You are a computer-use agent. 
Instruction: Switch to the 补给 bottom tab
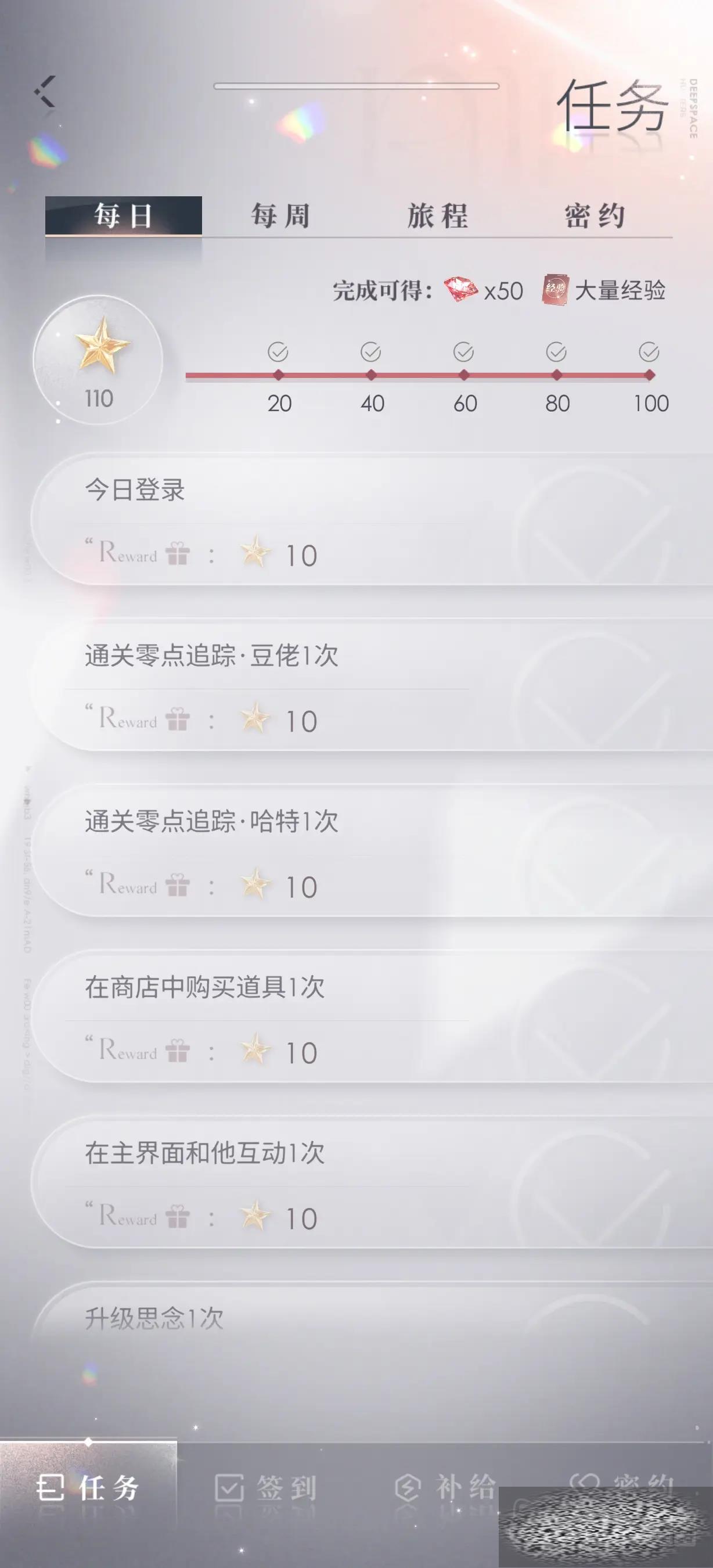tap(445, 1489)
